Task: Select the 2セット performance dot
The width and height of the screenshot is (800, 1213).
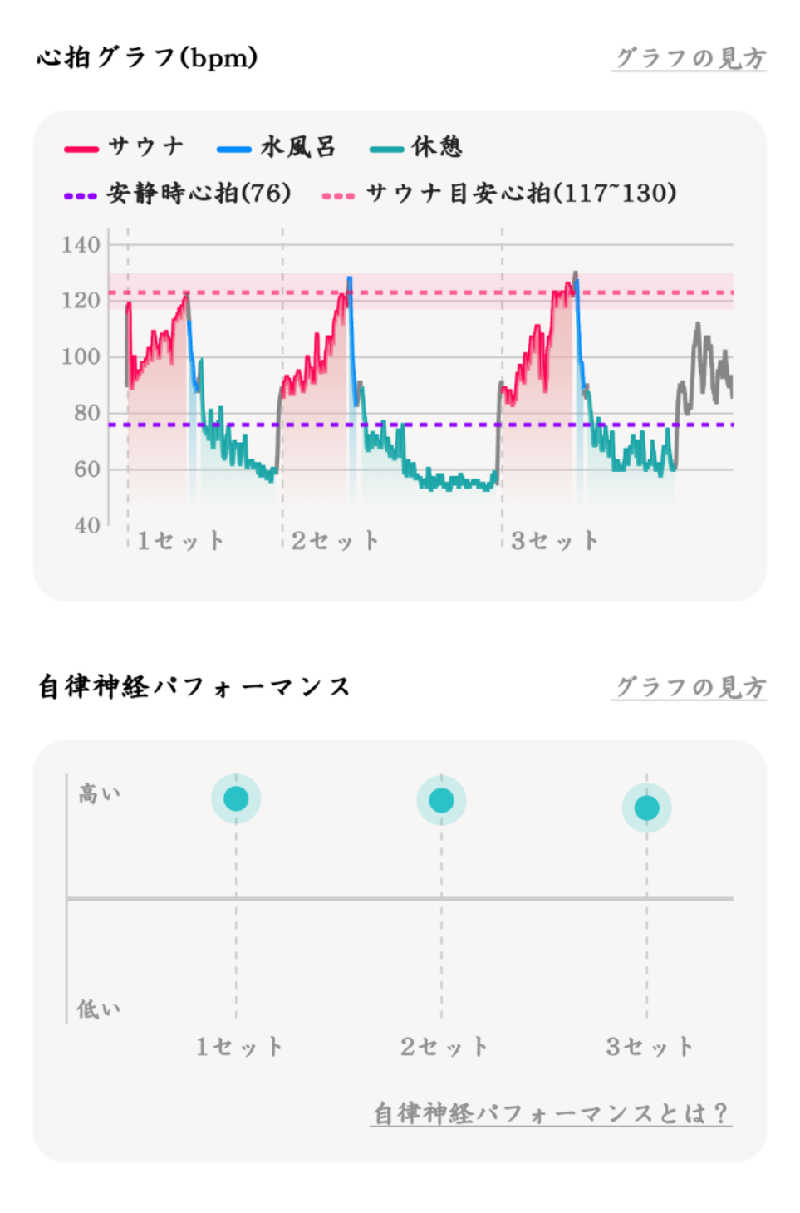Action: tap(440, 799)
